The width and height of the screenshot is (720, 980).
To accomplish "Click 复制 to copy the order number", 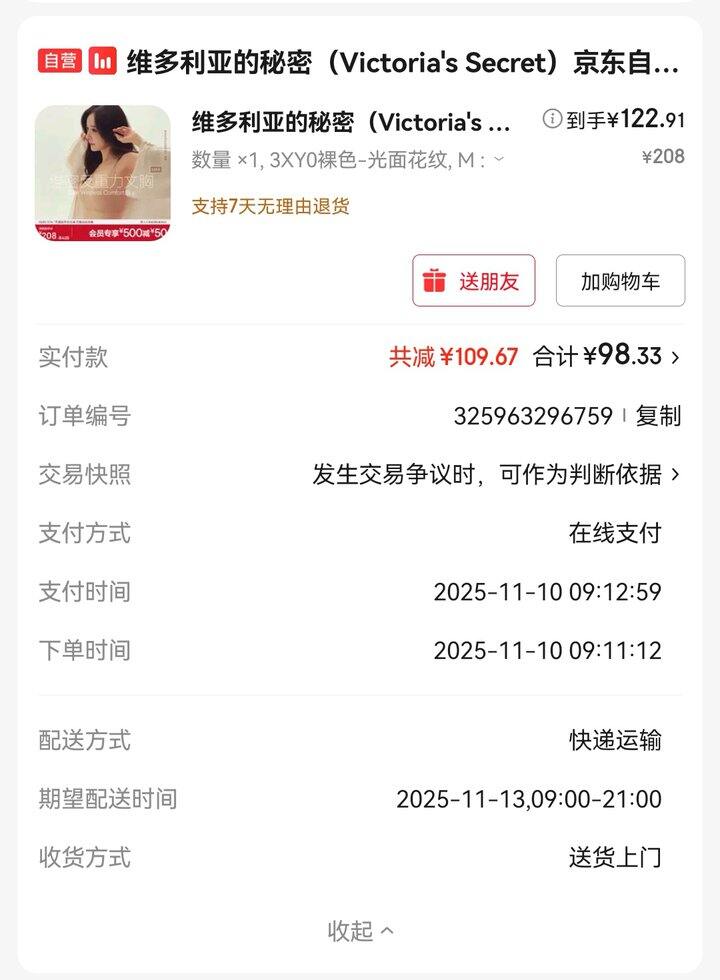I will click(666, 416).
